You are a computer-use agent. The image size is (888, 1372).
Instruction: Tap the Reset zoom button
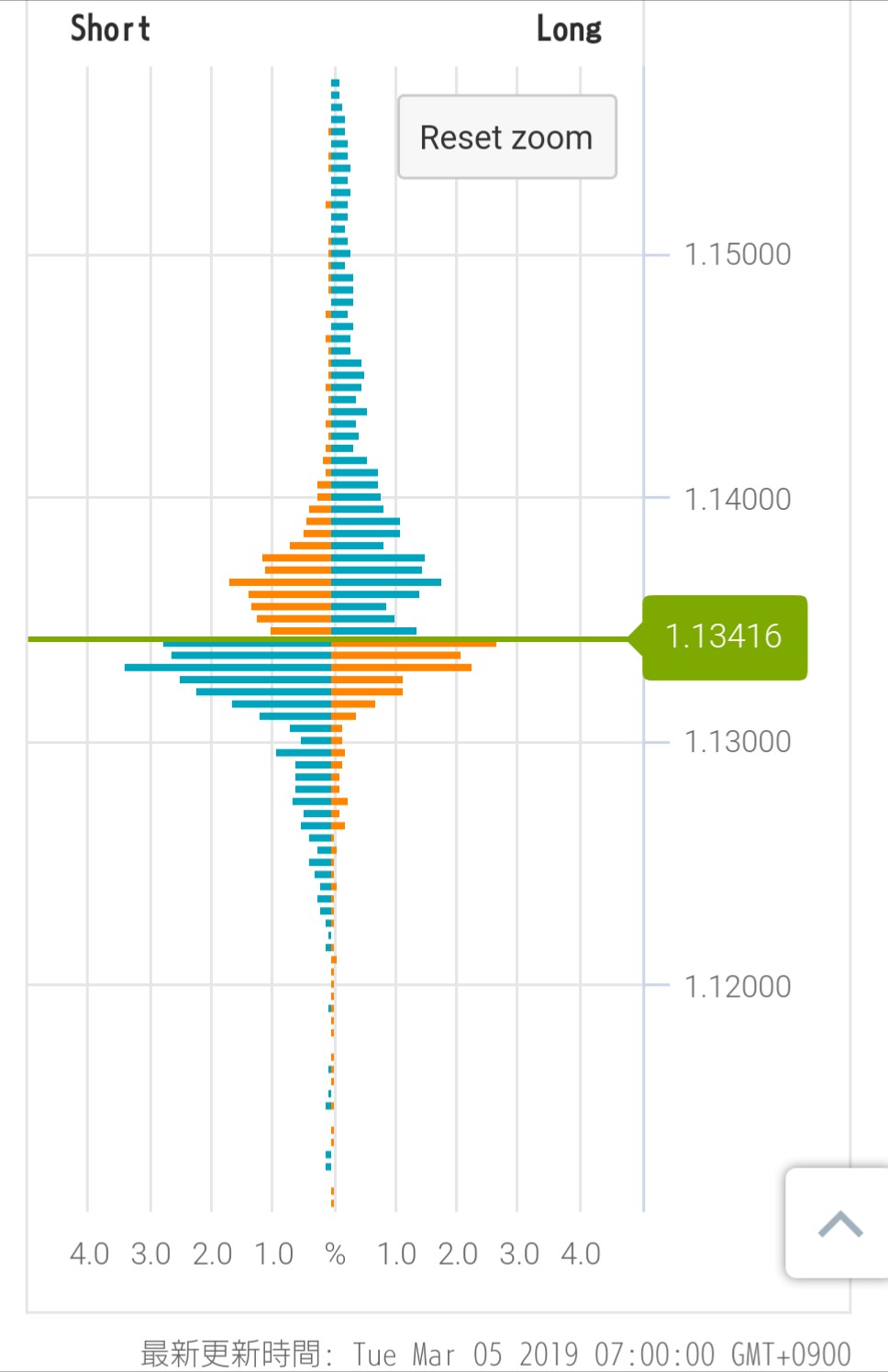point(506,137)
